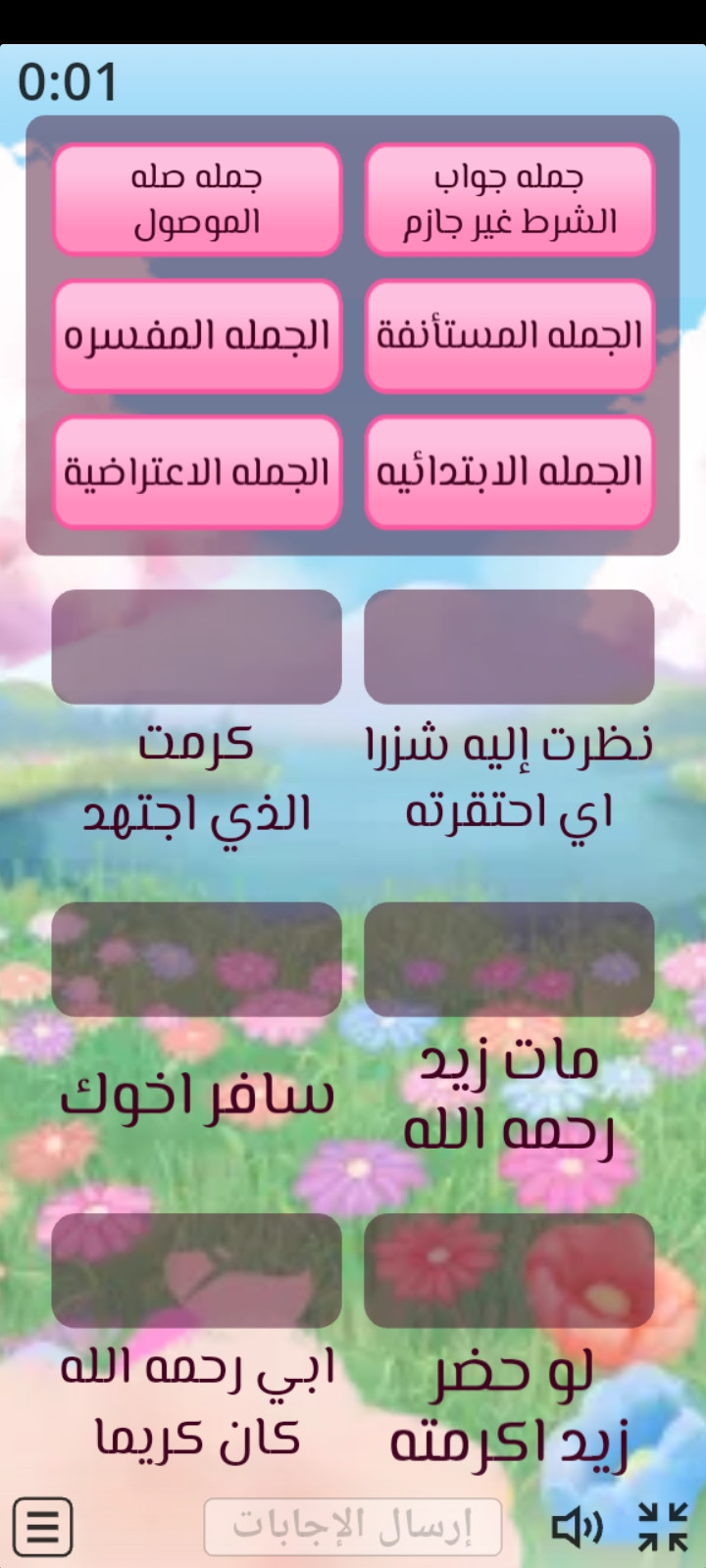
Task: Select the جمله جواب الشرط غير جازم tile
Action: [509, 200]
